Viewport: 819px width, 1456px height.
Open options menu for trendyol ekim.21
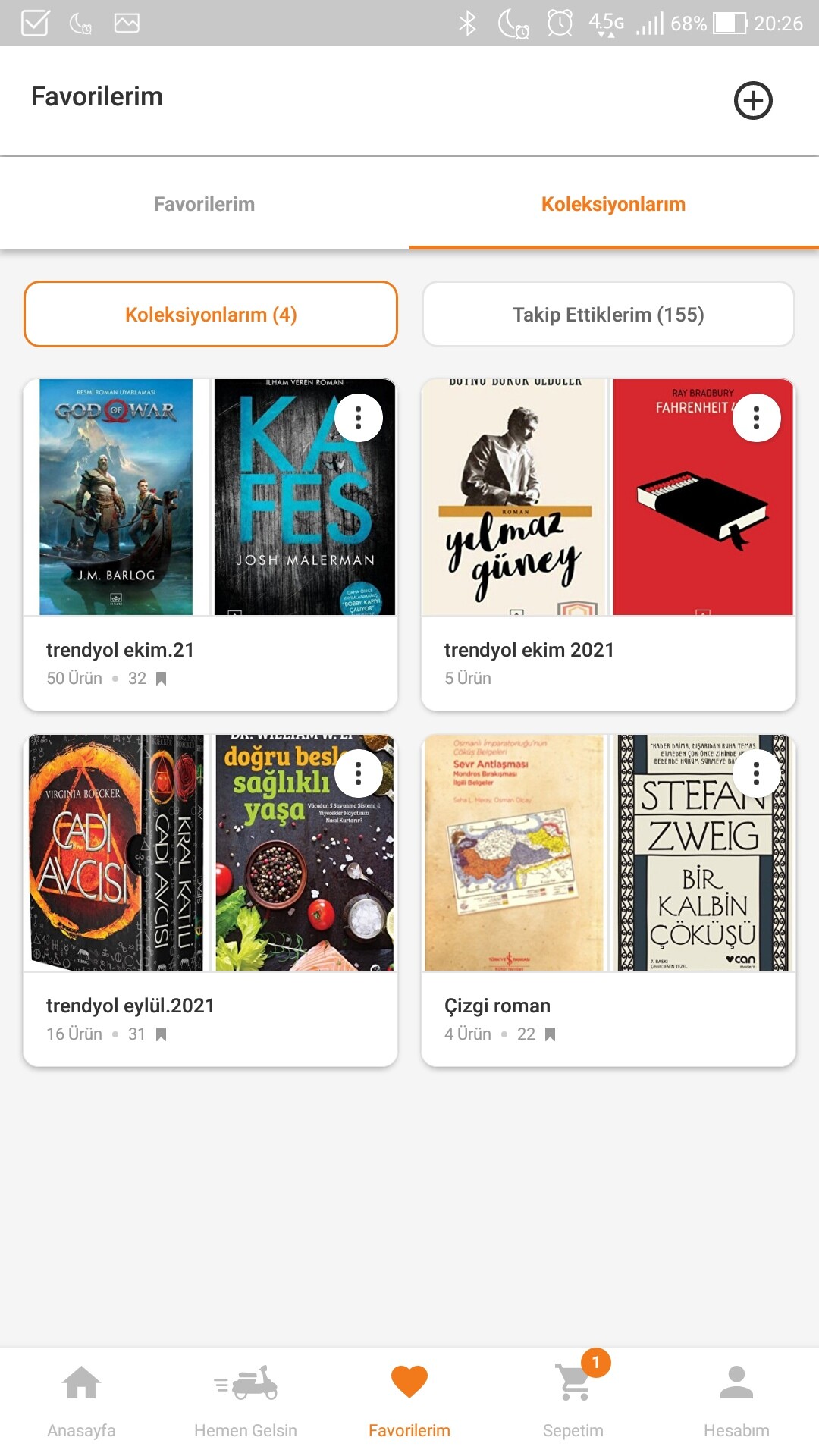coord(358,418)
